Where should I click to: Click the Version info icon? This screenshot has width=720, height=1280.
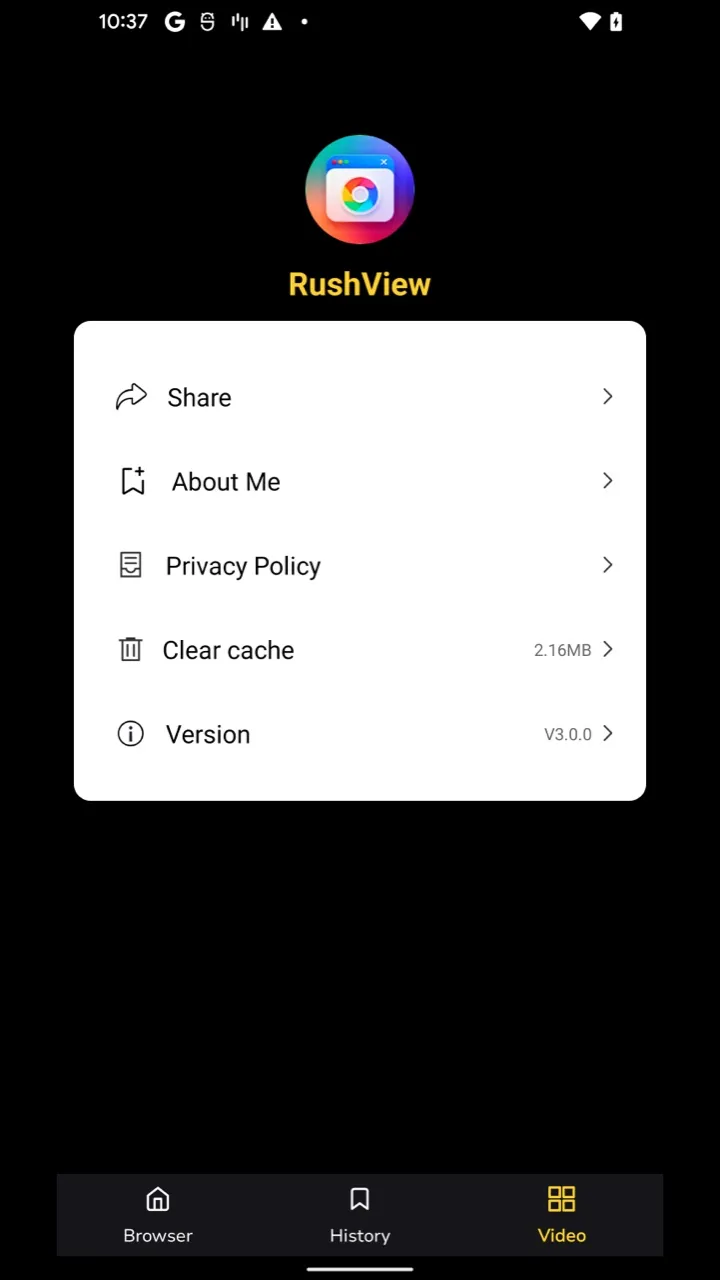130,733
